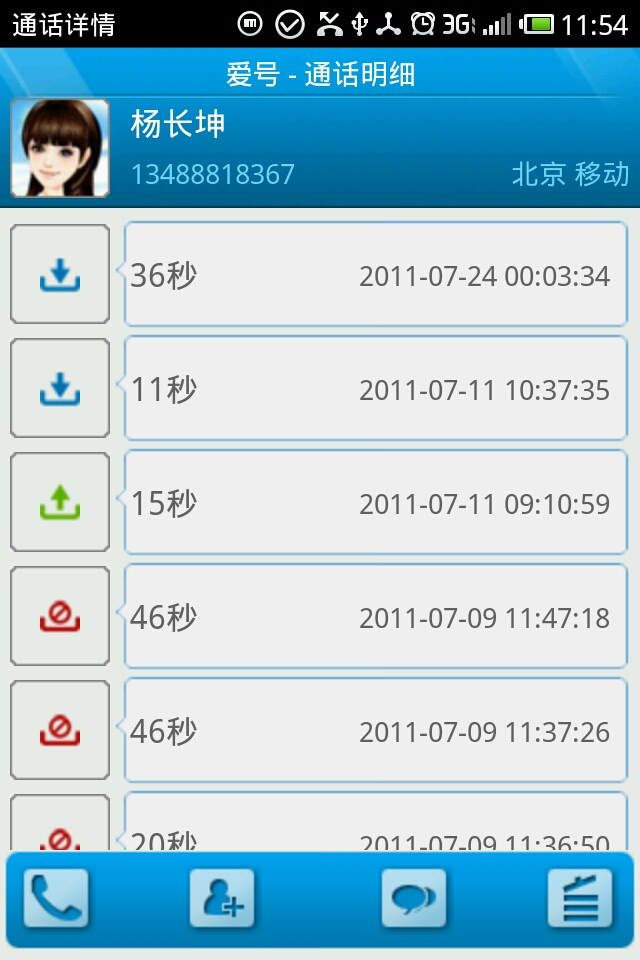
Task: Tap phone number 13488818367
Action: pos(213,175)
